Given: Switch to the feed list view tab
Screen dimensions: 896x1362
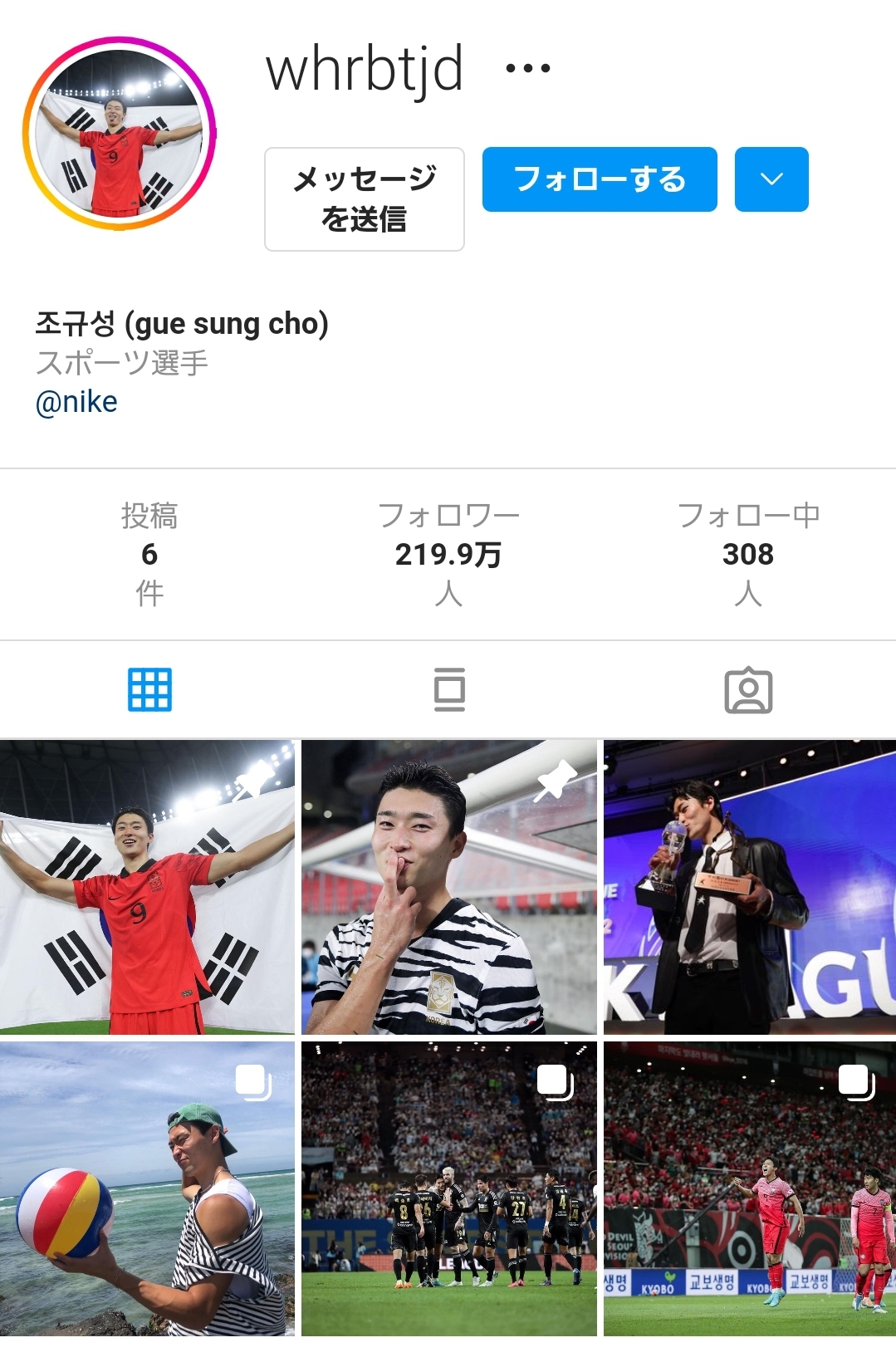Looking at the screenshot, I should (x=449, y=689).
